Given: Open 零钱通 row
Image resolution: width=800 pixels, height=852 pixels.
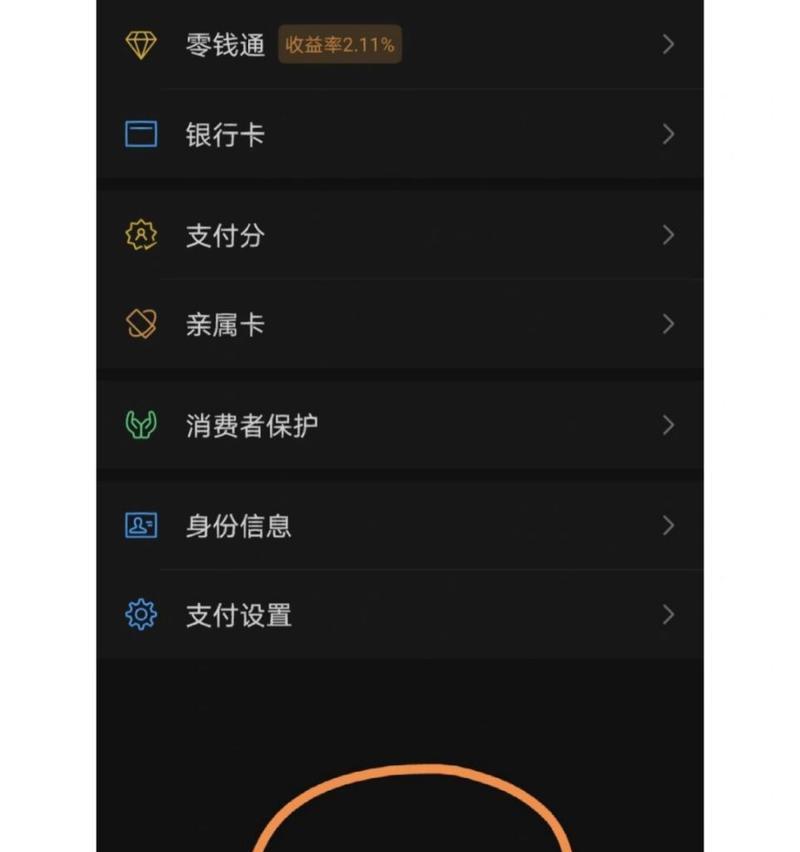Looking at the screenshot, I should (400, 45).
